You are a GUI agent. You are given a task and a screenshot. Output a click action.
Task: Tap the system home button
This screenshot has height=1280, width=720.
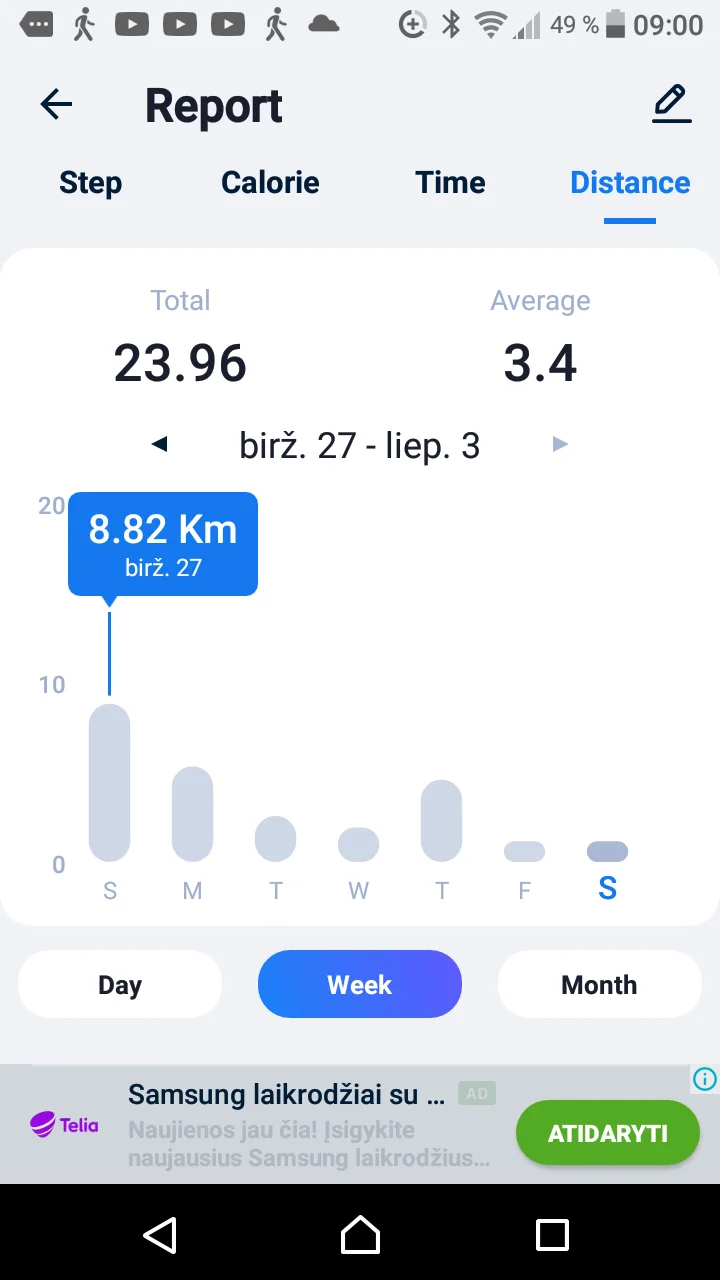click(x=360, y=1235)
